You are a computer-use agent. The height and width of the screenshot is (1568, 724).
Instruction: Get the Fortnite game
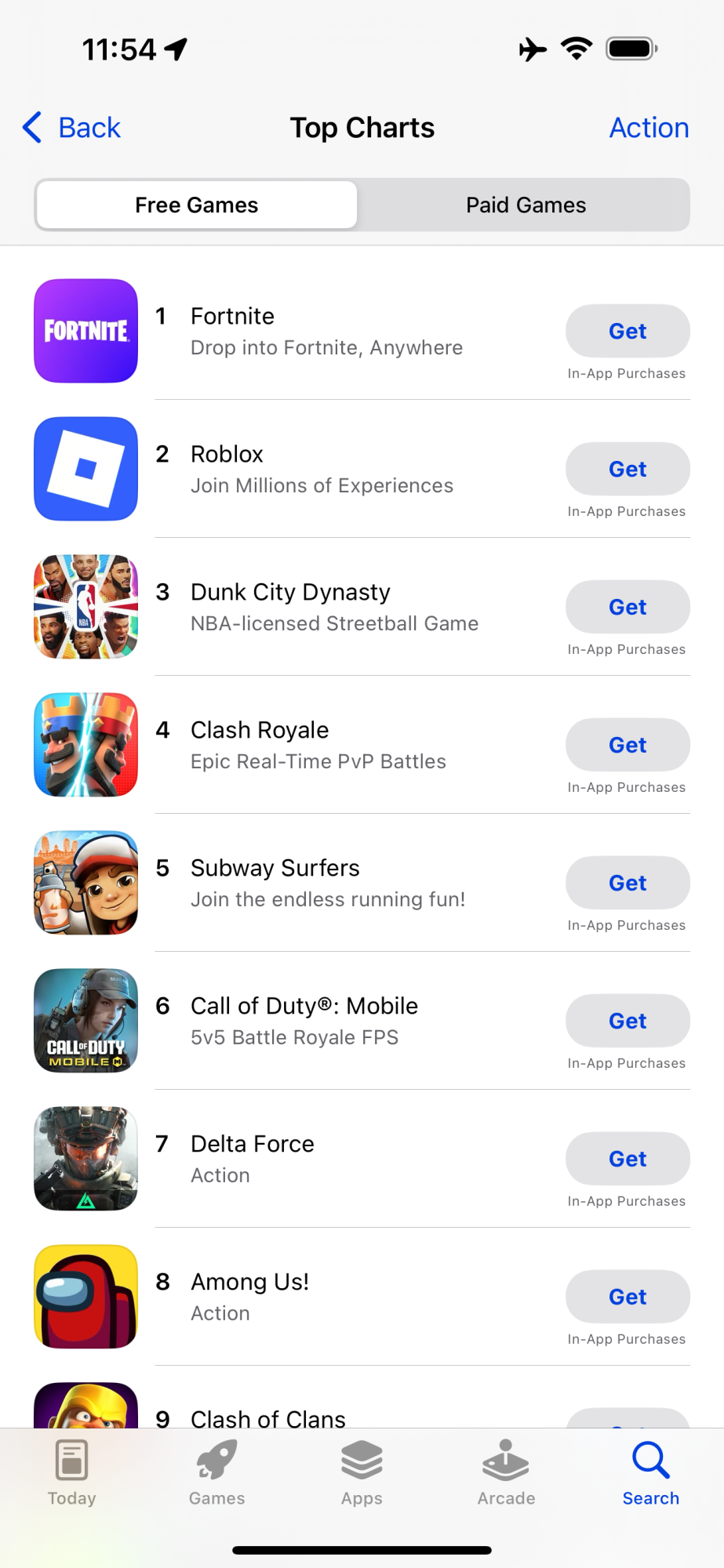628,332
